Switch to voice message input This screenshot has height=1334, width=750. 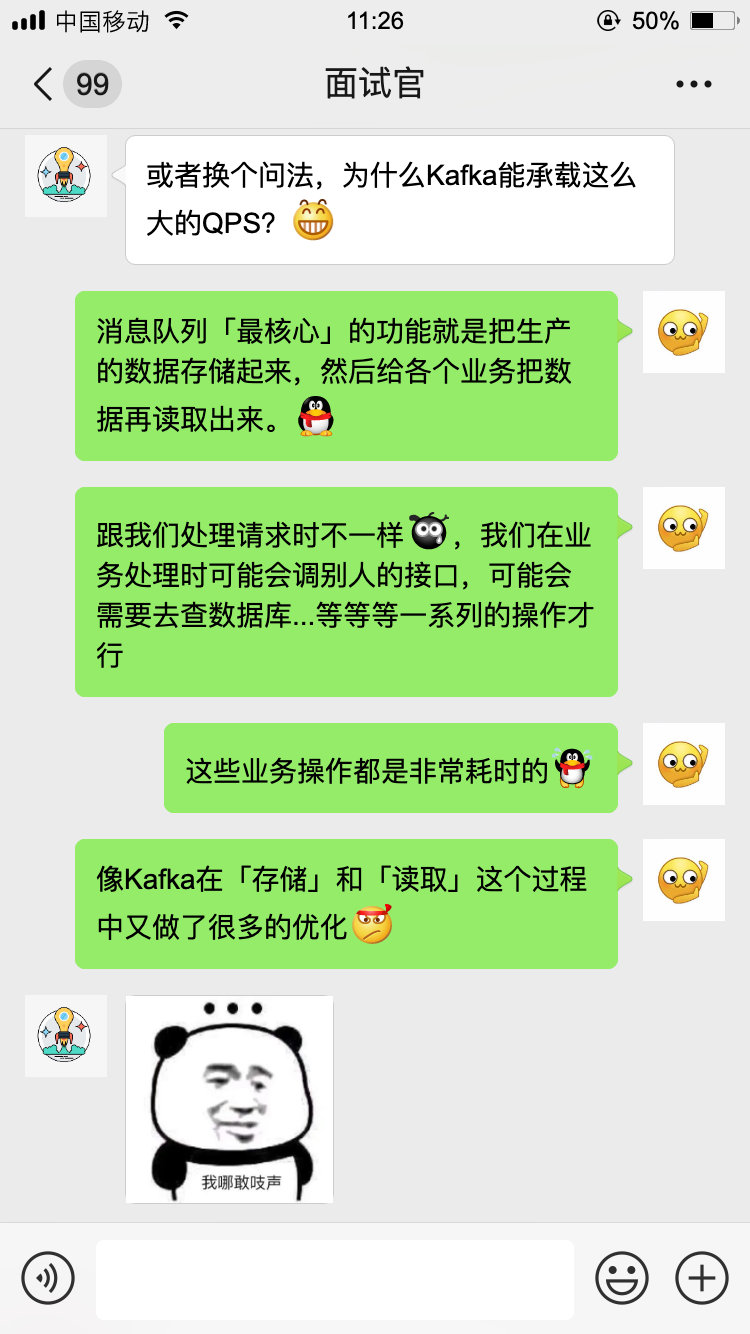(x=48, y=1278)
